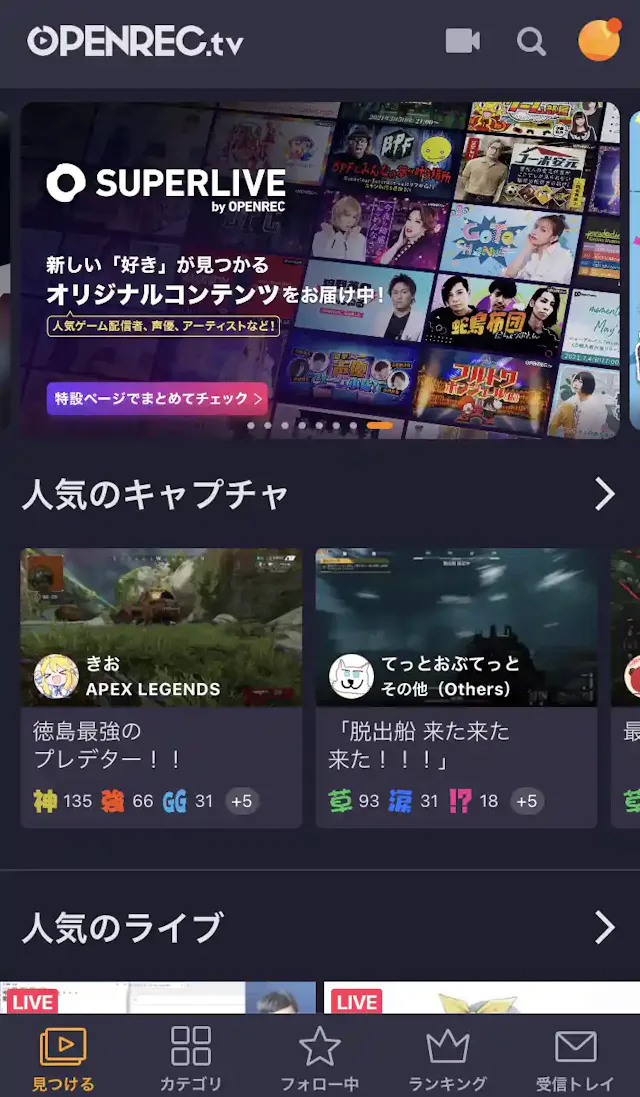Open the search magnifier
This screenshot has width=640, height=1097.
tap(531, 41)
